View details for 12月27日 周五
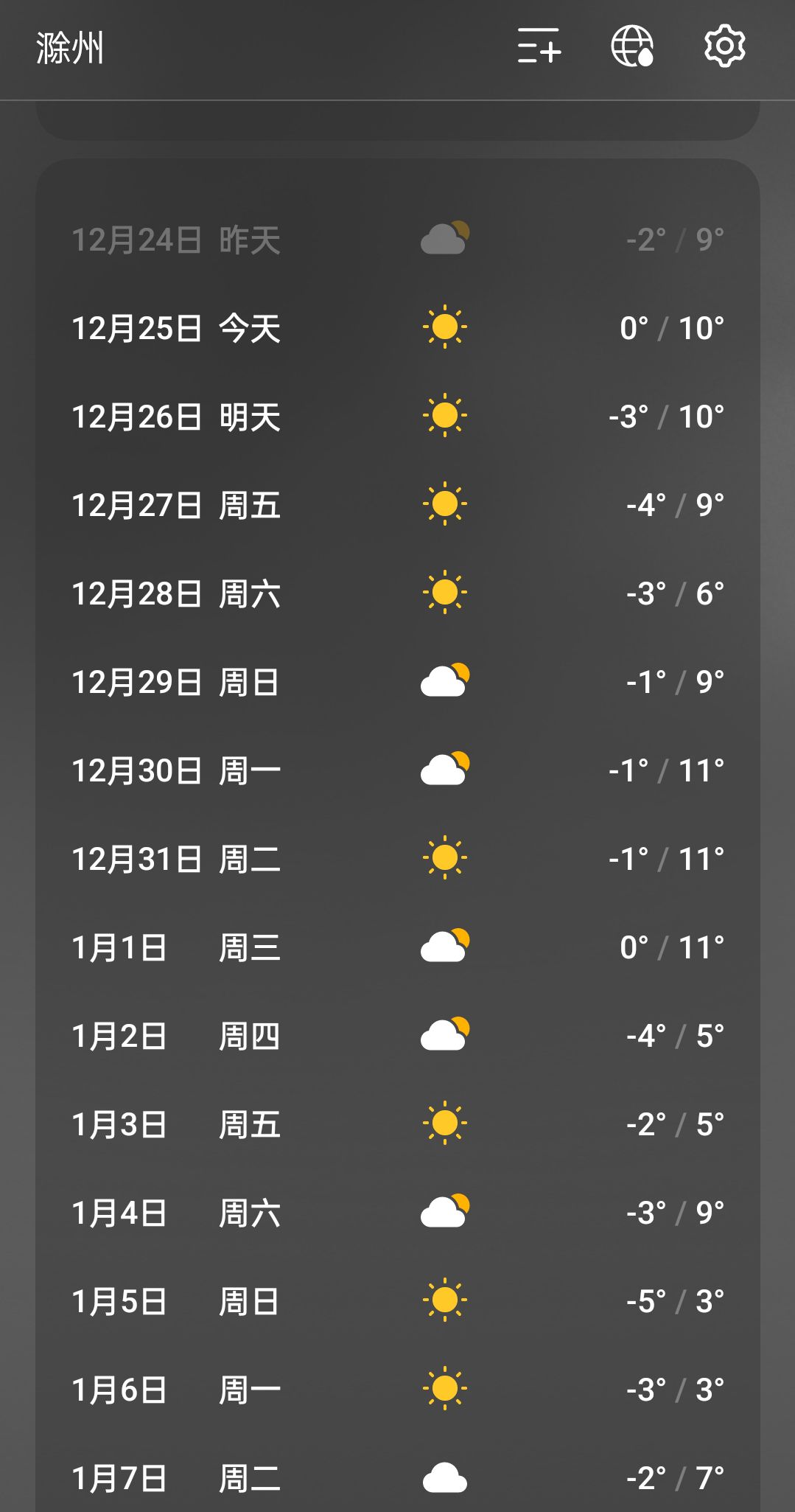This screenshot has width=795, height=1512. pyautogui.click(x=398, y=505)
